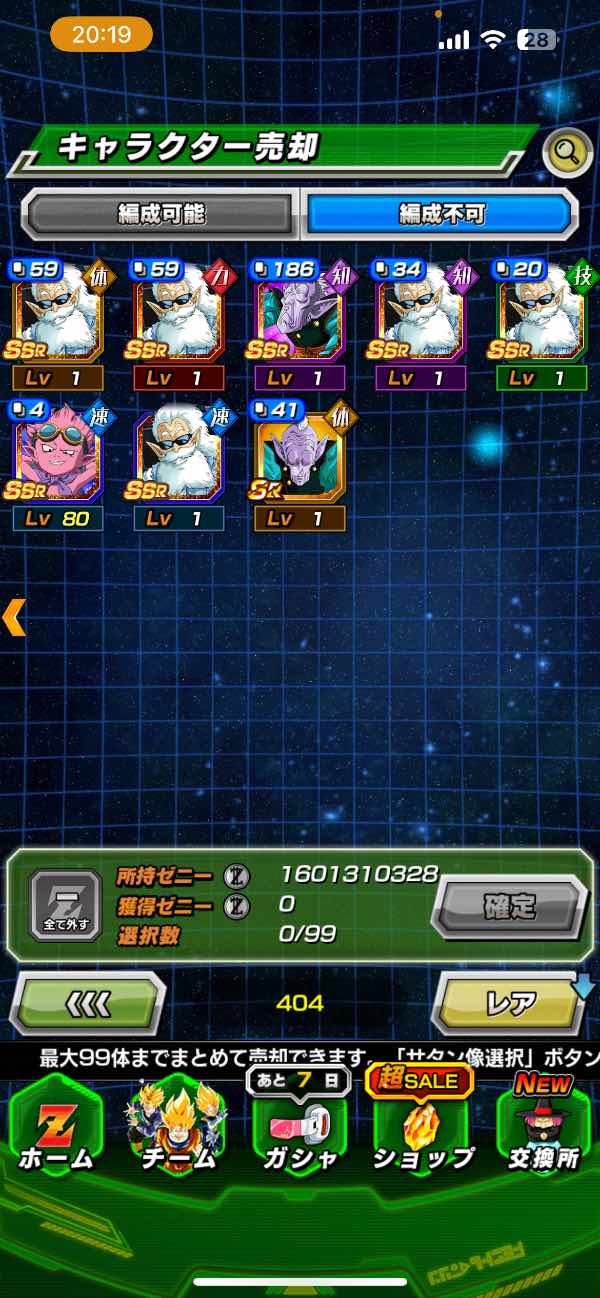Select the character card with count 34
Image resolution: width=600 pixels, height=1298 pixels.
point(420,318)
